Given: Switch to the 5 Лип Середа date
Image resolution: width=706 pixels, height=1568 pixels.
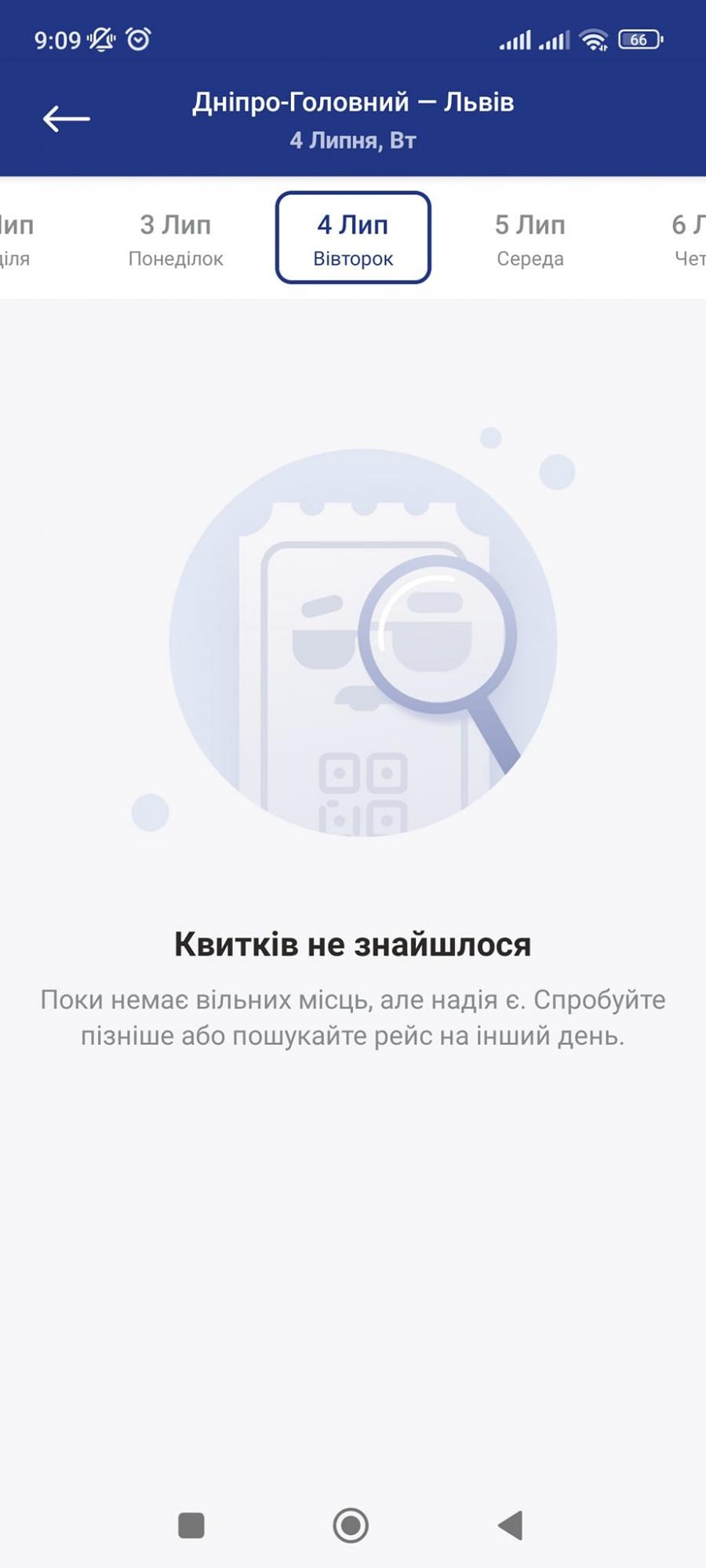Looking at the screenshot, I should click(530, 238).
